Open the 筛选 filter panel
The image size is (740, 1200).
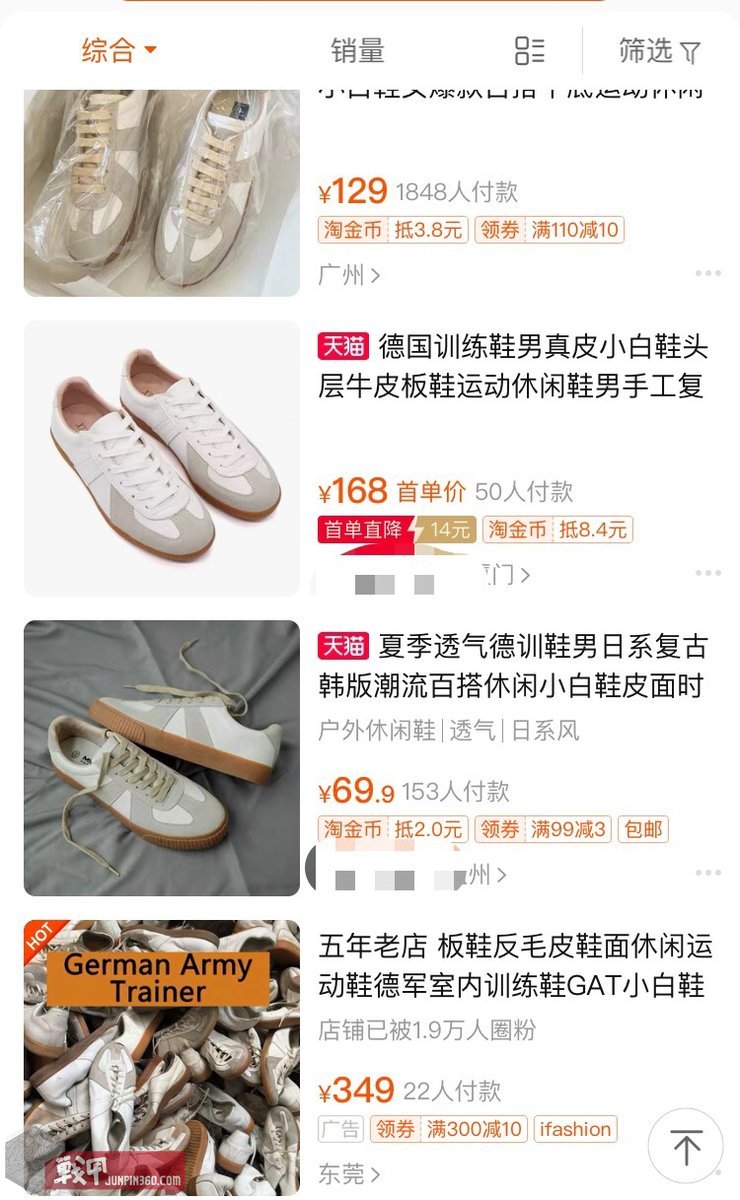click(656, 50)
